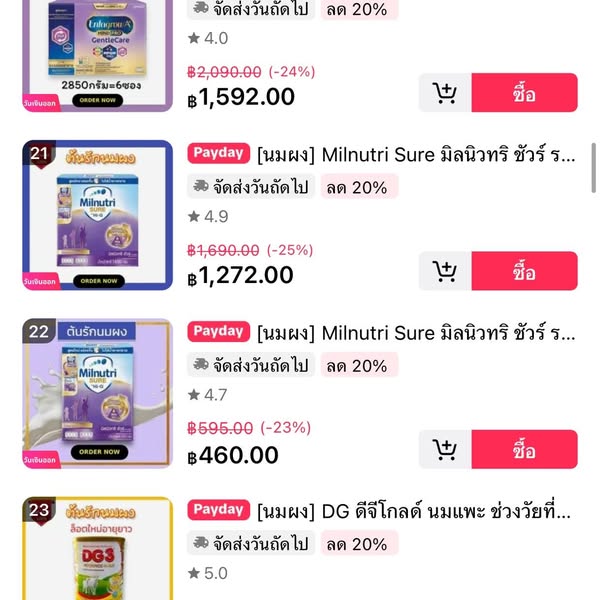Open item 21 Milnutri Sure product image
The image size is (600, 600).
click(x=97, y=215)
